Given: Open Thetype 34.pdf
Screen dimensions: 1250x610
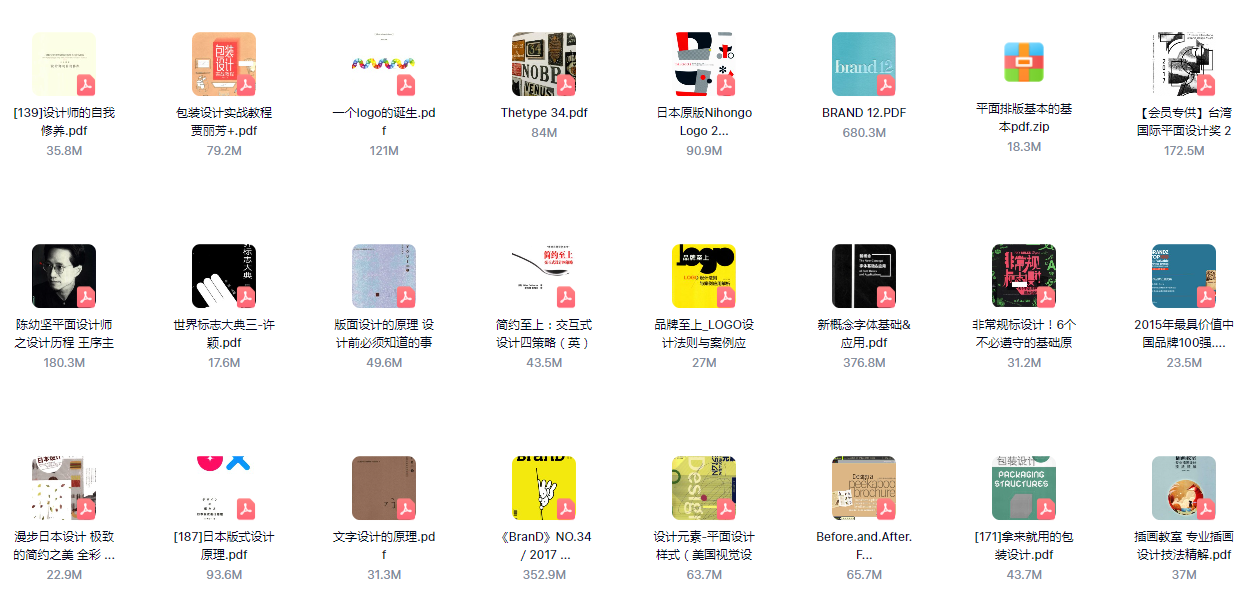Looking at the screenshot, I should pyautogui.click(x=544, y=64).
